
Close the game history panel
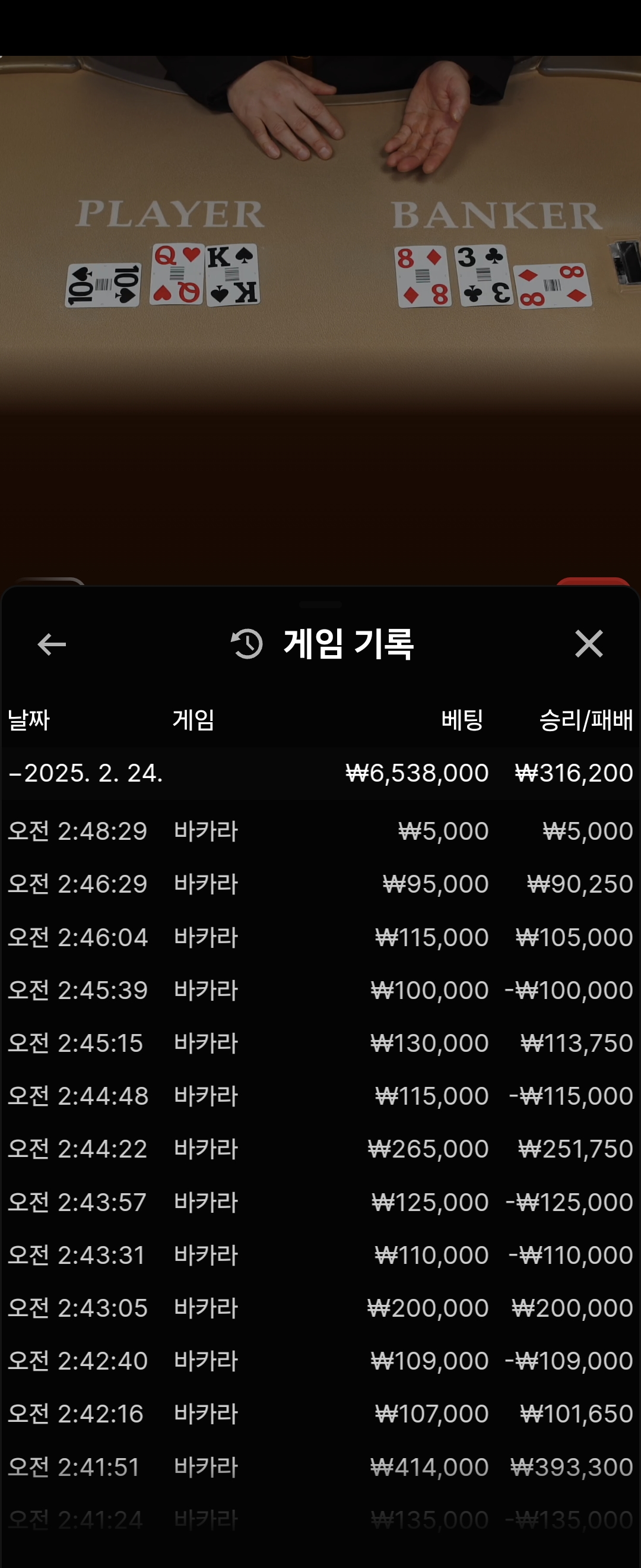click(588, 644)
